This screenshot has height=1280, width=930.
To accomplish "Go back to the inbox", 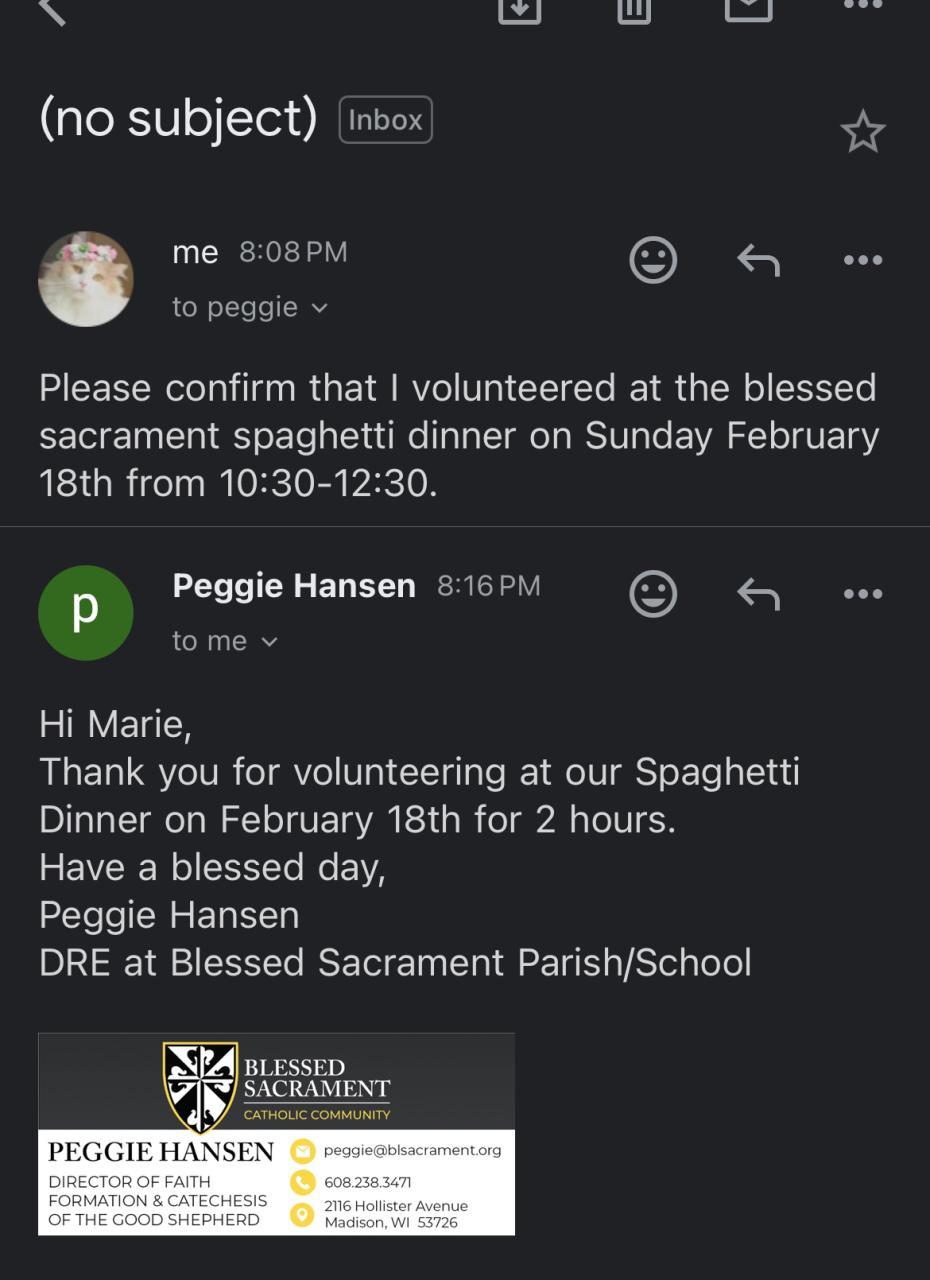I will click(52, 10).
